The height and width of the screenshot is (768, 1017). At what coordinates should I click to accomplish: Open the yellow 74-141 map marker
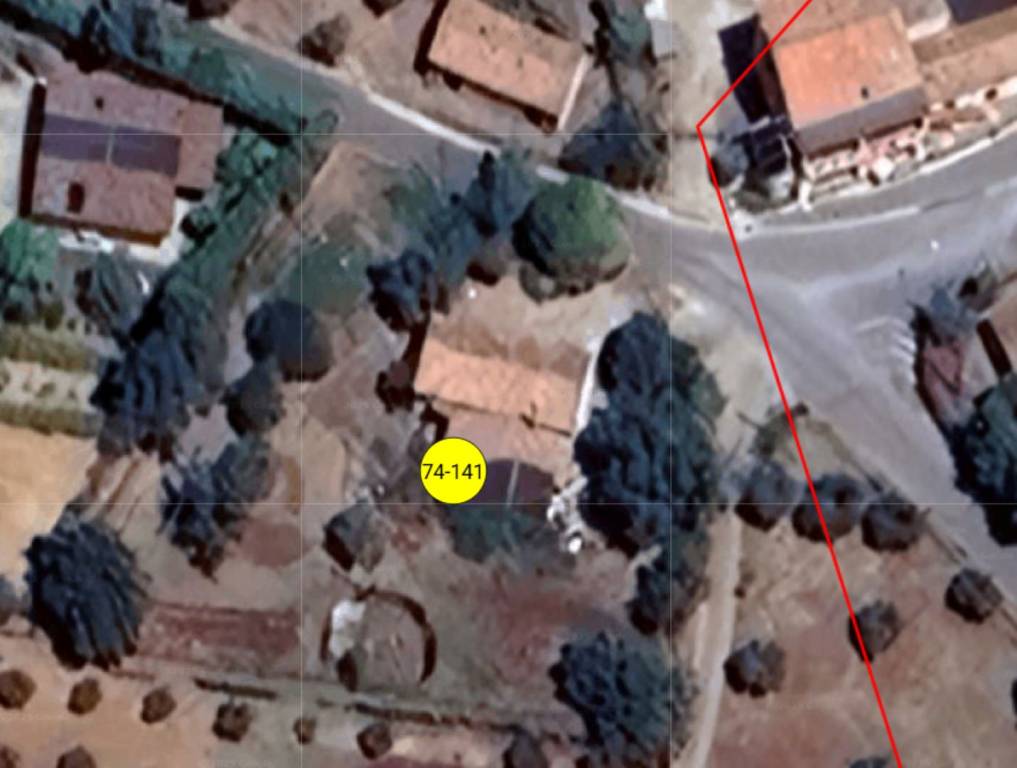[x=453, y=470]
